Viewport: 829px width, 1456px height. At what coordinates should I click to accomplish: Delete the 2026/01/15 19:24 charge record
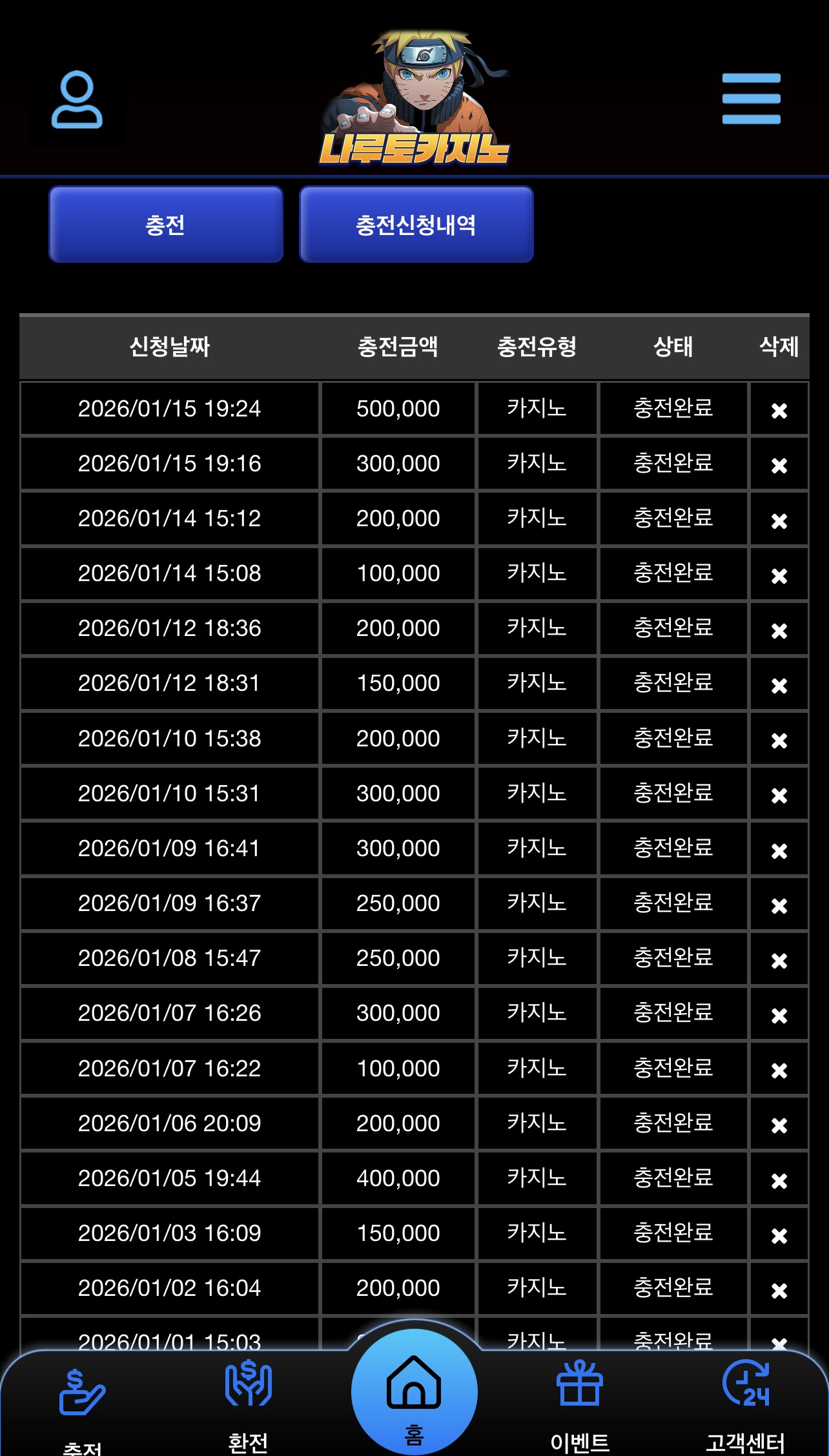pyautogui.click(x=779, y=410)
